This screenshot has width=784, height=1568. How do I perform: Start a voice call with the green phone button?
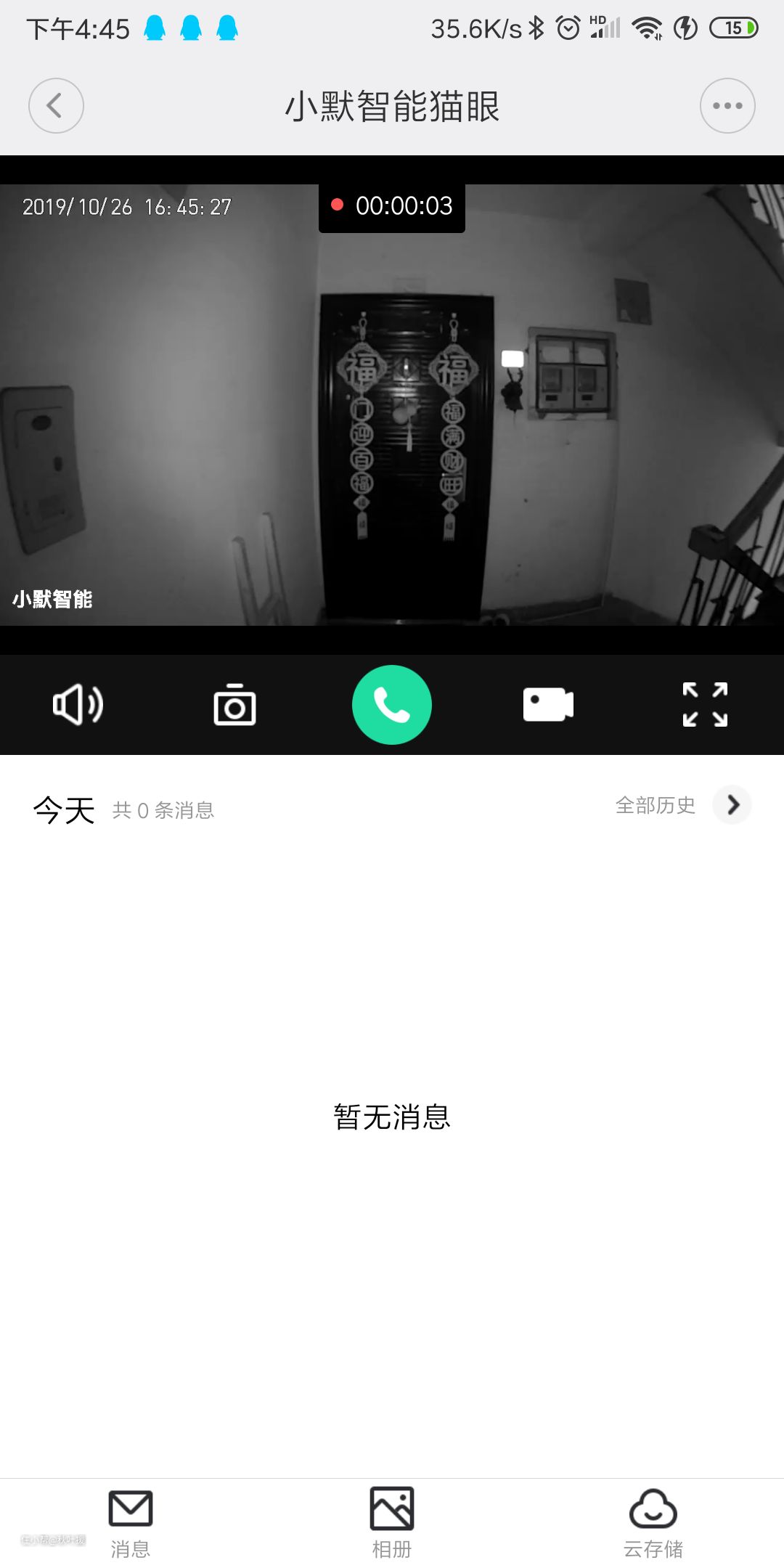392,705
